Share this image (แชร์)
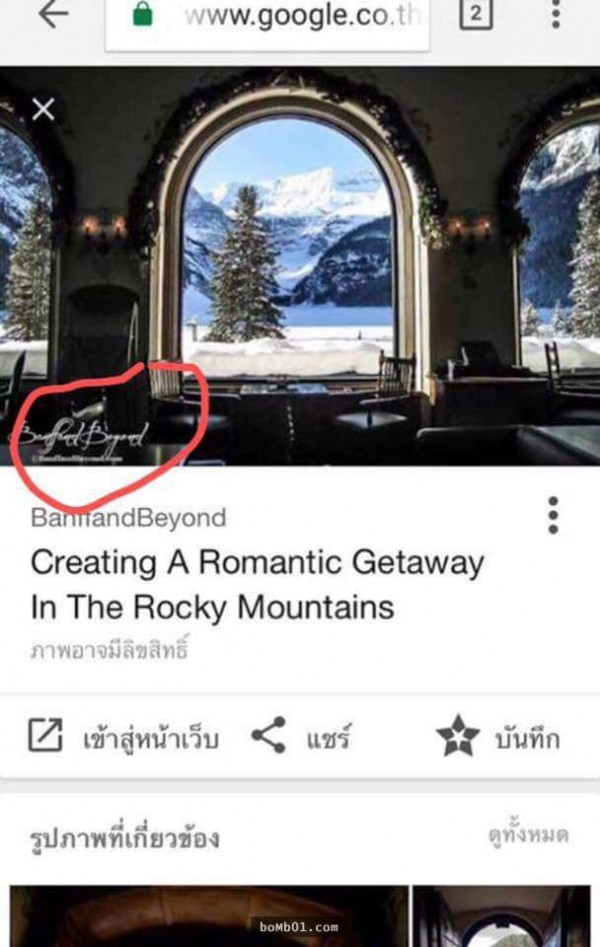This screenshot has height=947, width=600. click(300, 738)
